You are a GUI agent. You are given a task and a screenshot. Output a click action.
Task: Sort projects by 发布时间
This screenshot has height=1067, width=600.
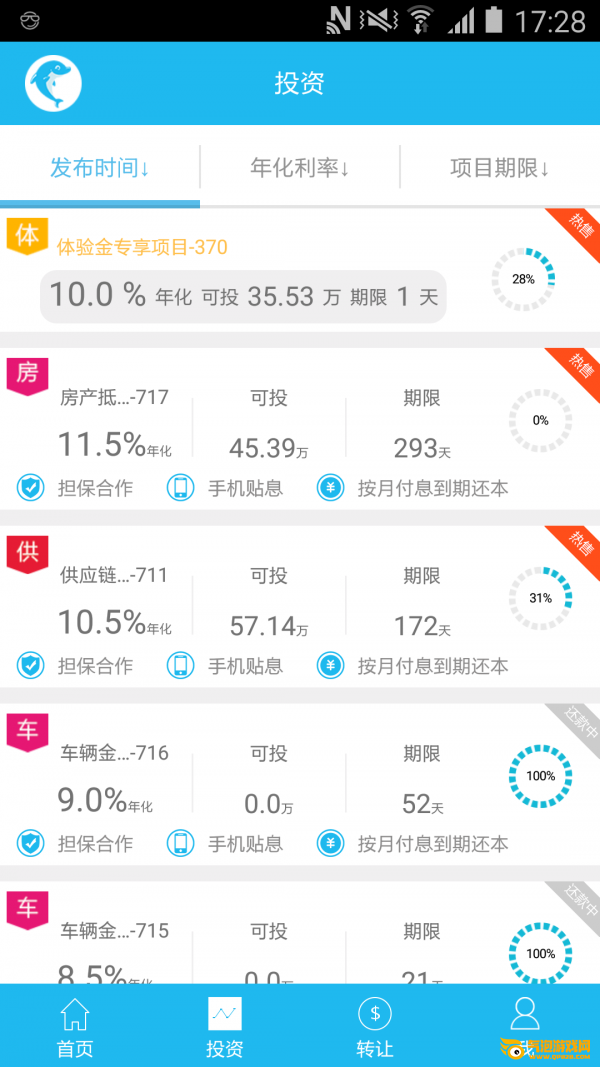tap(100, 167)
